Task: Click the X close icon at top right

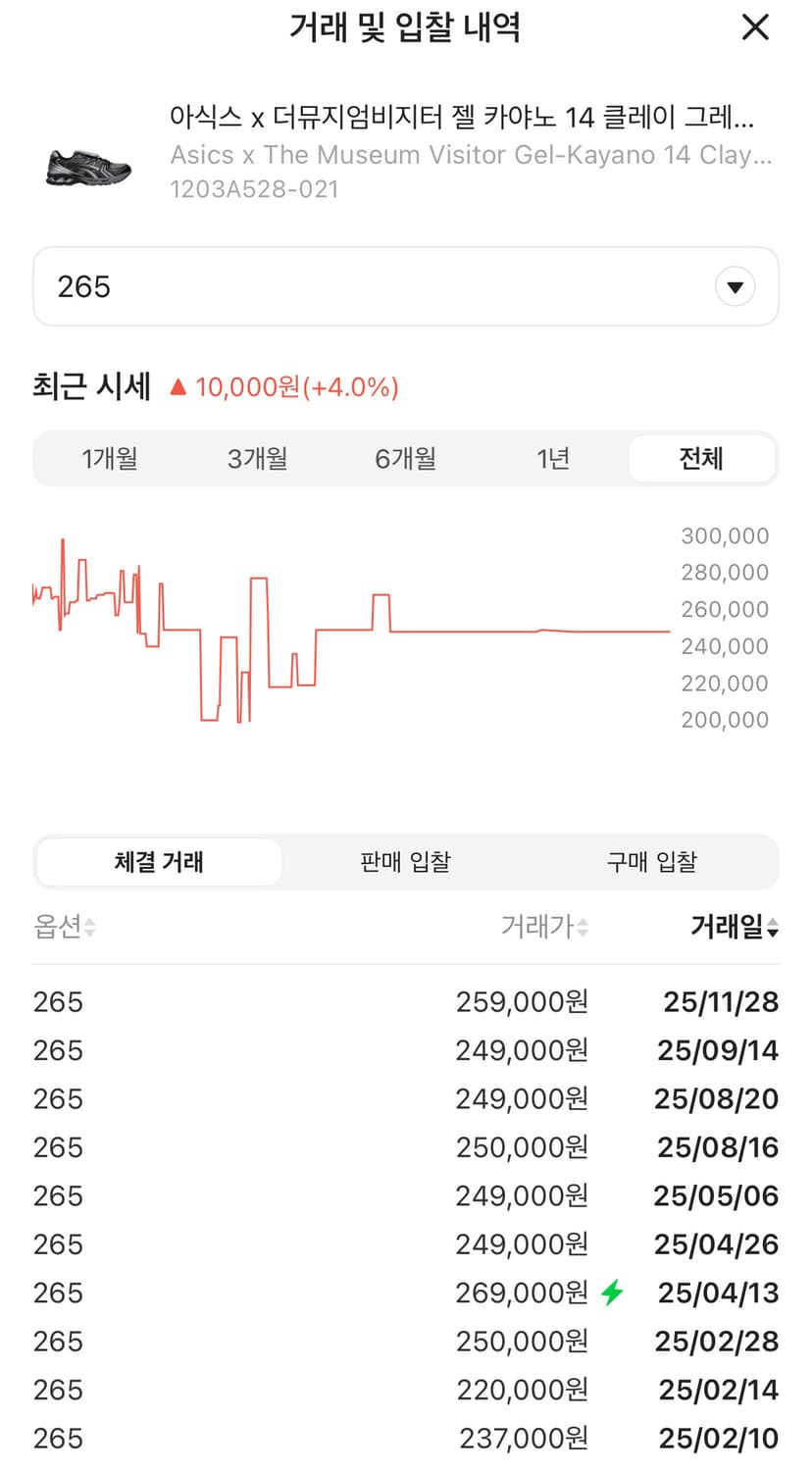Action: point(754,27)
